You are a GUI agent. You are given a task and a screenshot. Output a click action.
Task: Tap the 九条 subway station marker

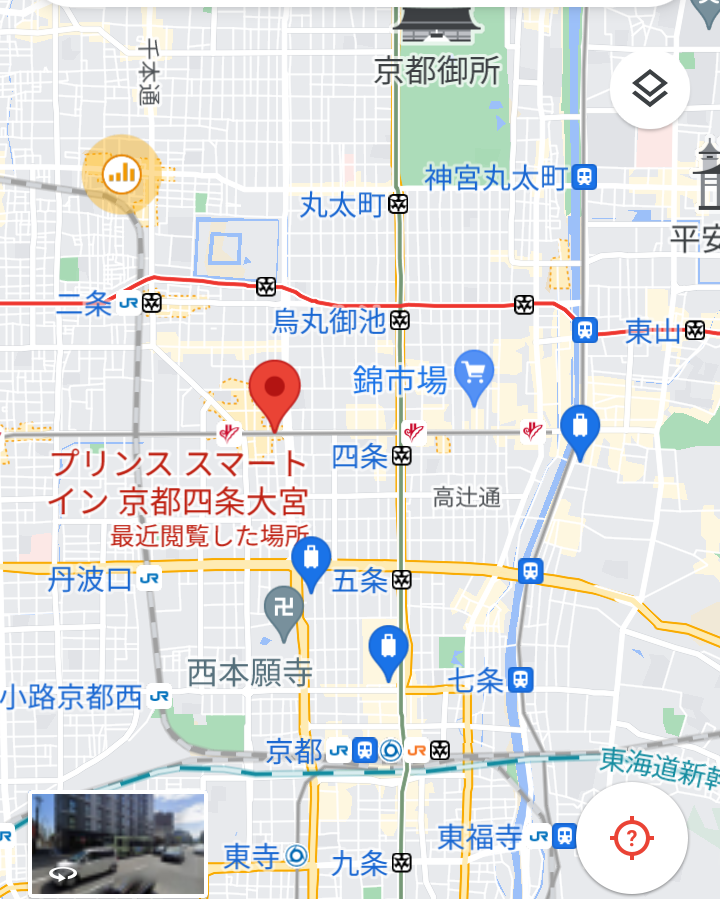401,862
